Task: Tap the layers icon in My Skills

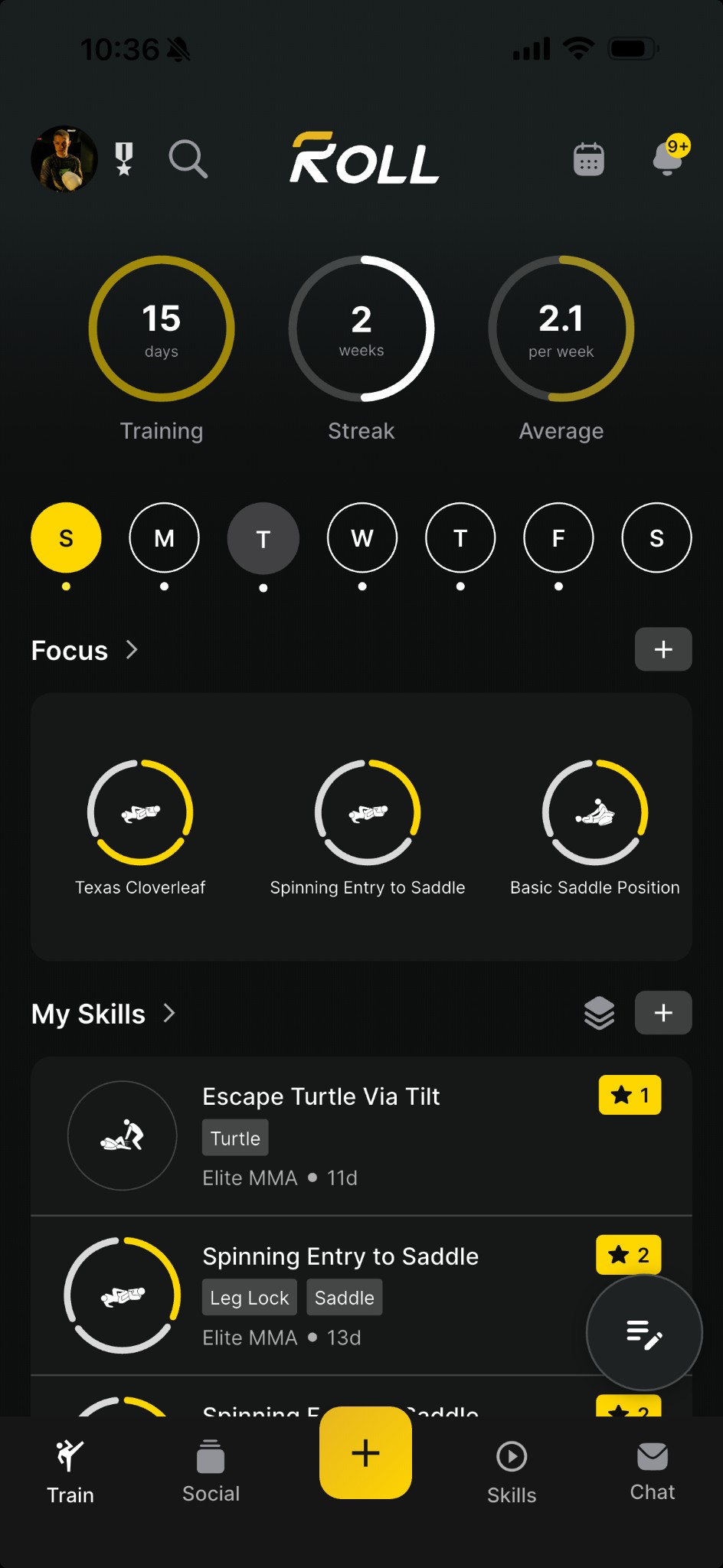Action: tap(599, 1013)
